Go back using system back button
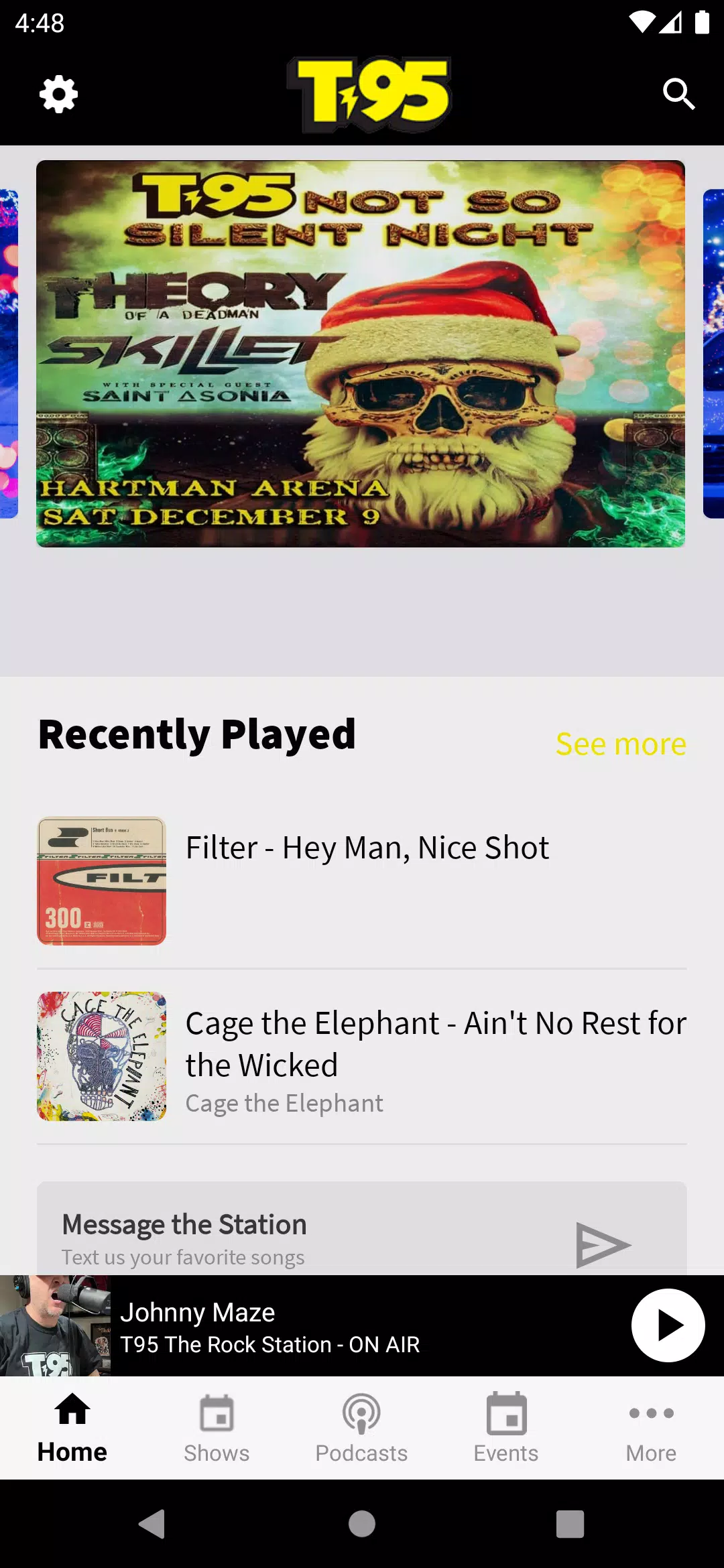 pos(153,1524)
